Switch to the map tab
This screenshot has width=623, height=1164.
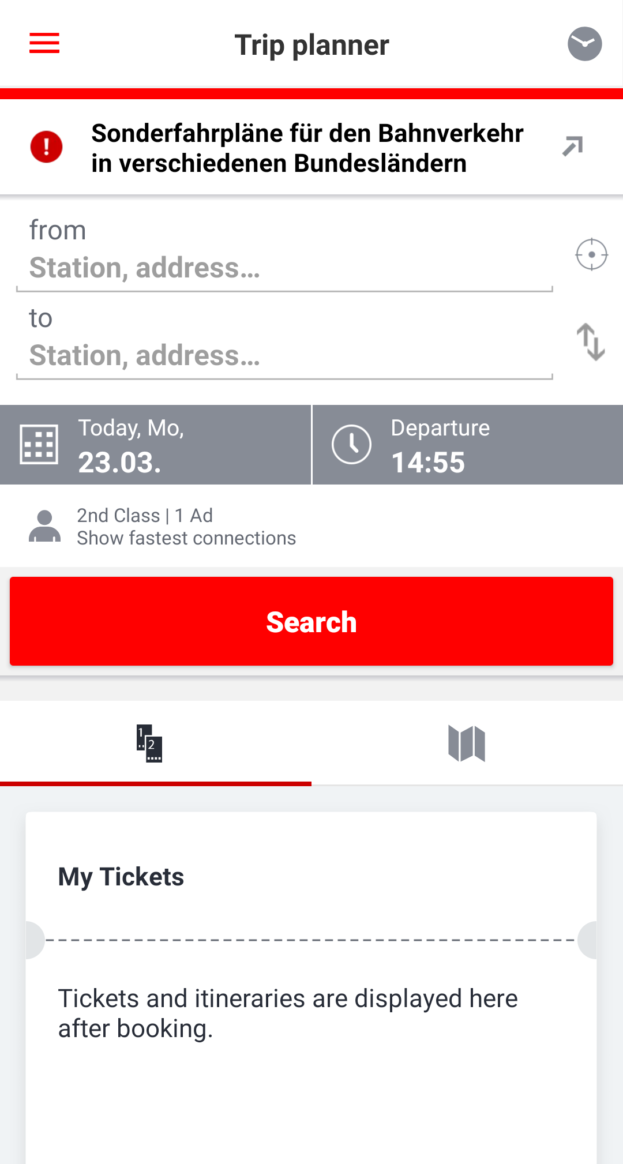(466, 744)
